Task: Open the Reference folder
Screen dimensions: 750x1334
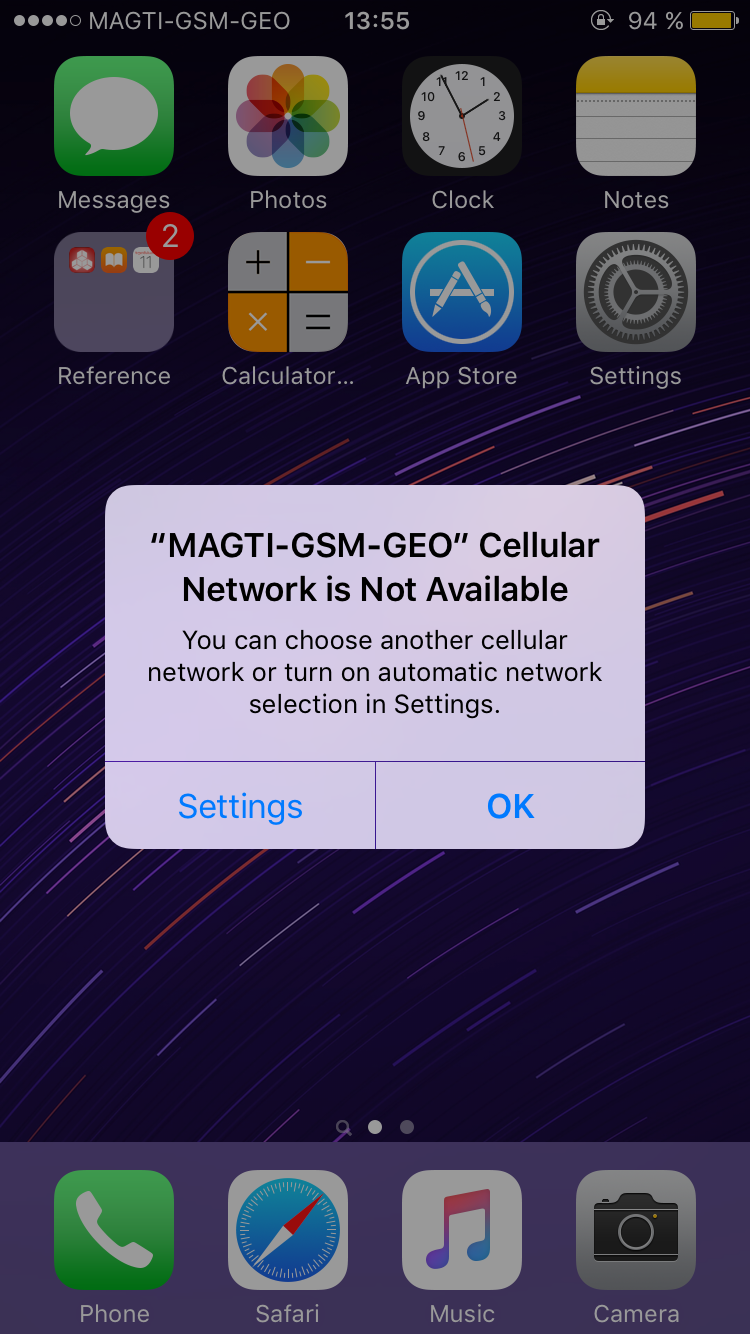Action: (x=114, y=292)
